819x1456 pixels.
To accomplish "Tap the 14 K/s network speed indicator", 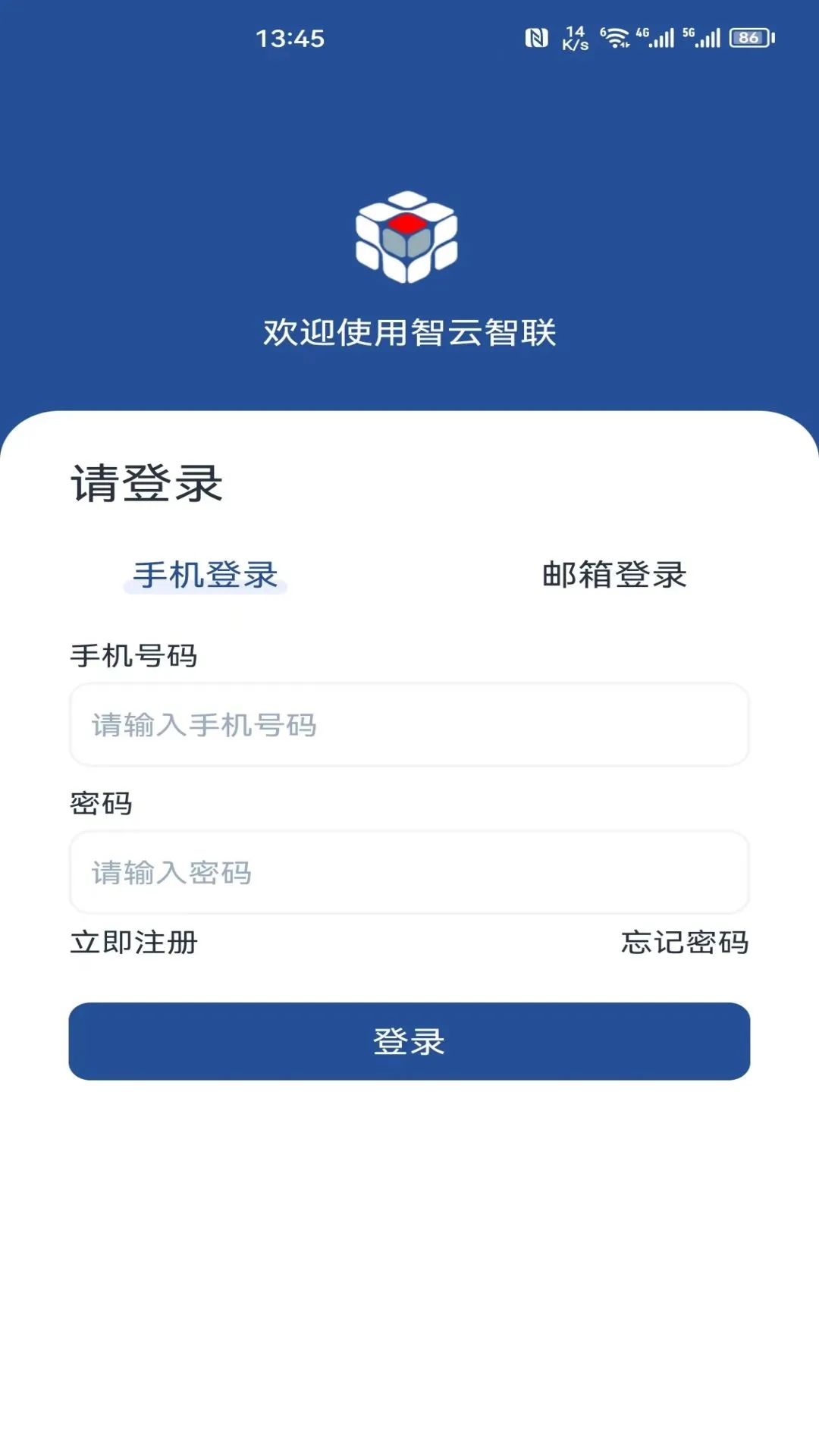I will pos(575,36).
